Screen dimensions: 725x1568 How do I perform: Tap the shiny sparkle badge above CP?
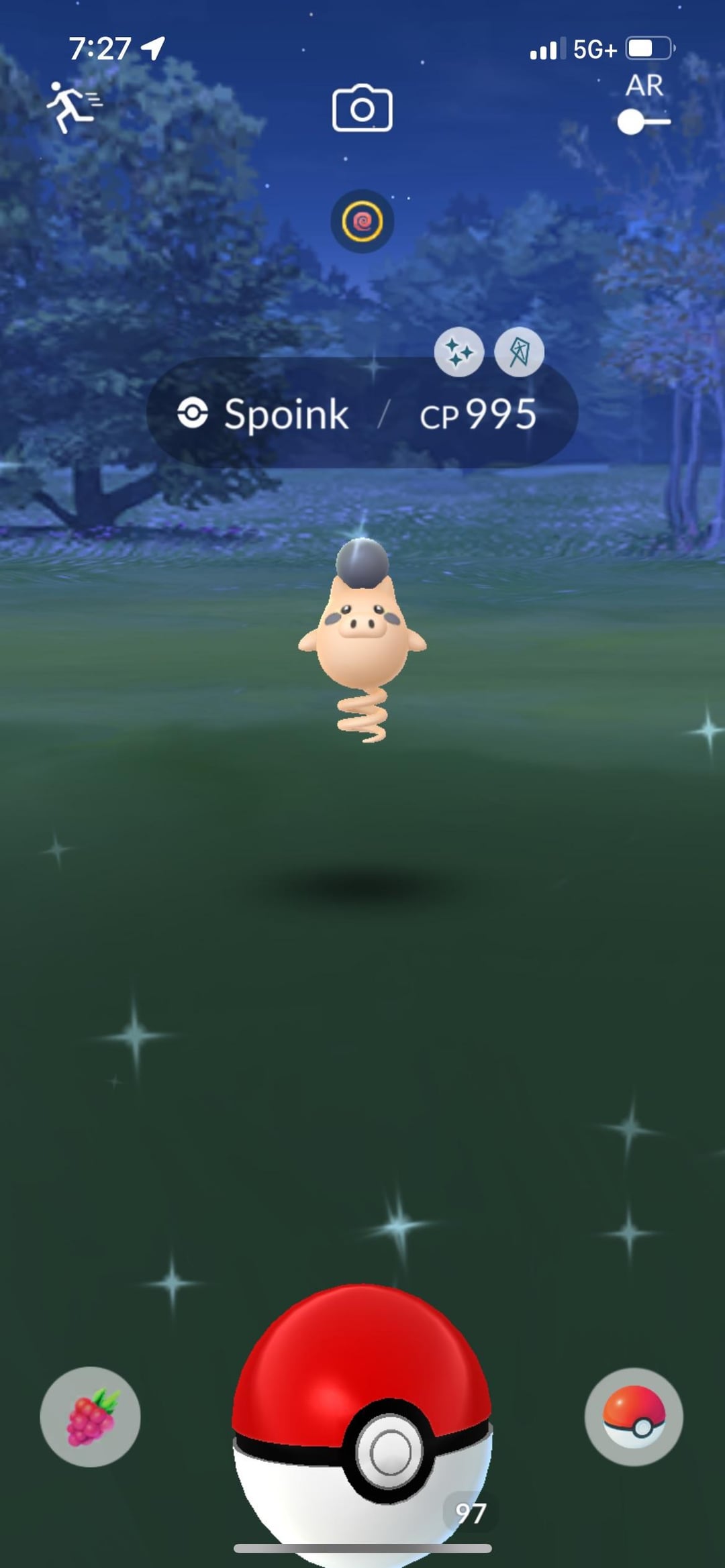pyautogui.click(x=459, y=352)
